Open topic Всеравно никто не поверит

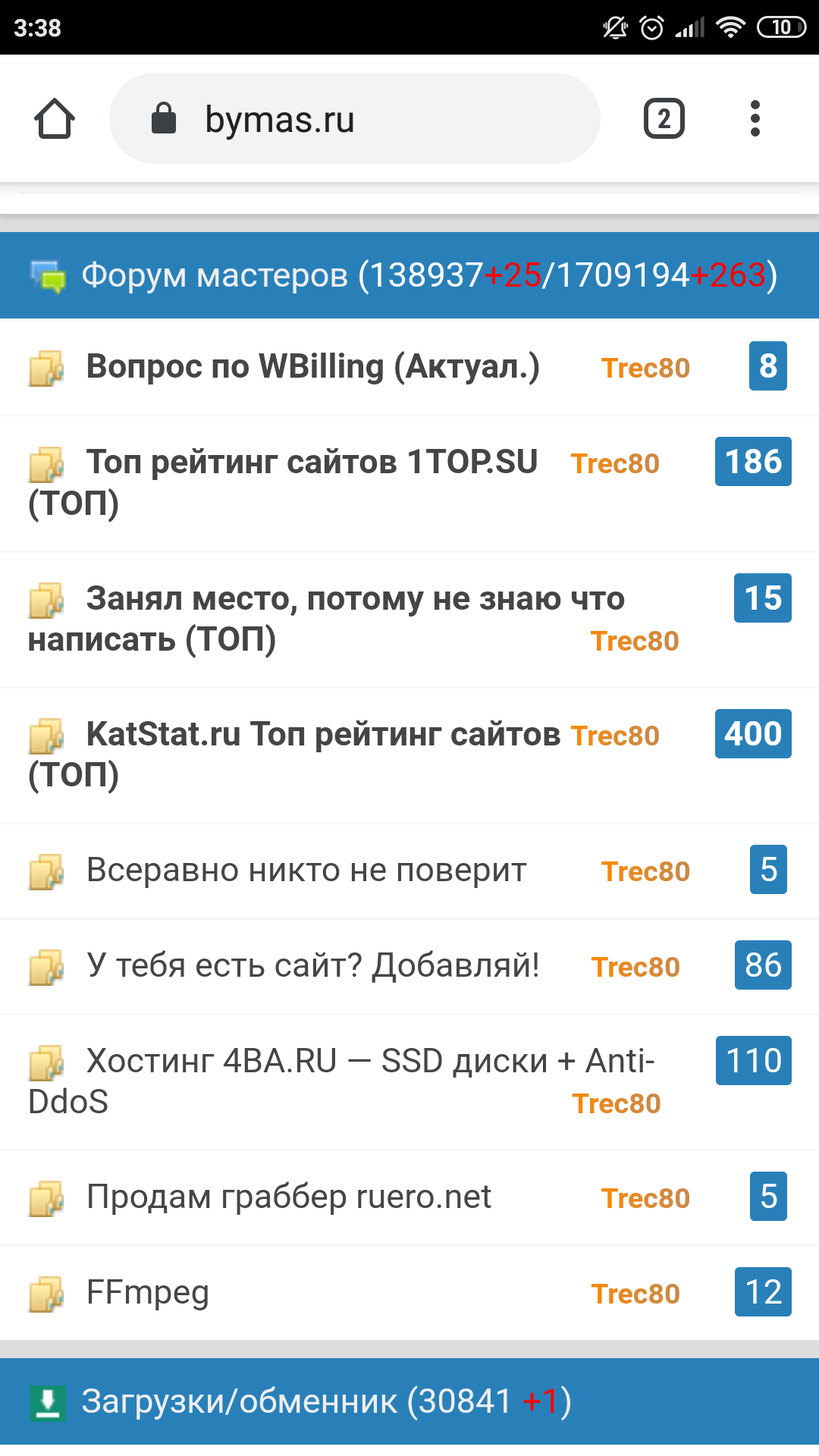click(x=306, y=871)
